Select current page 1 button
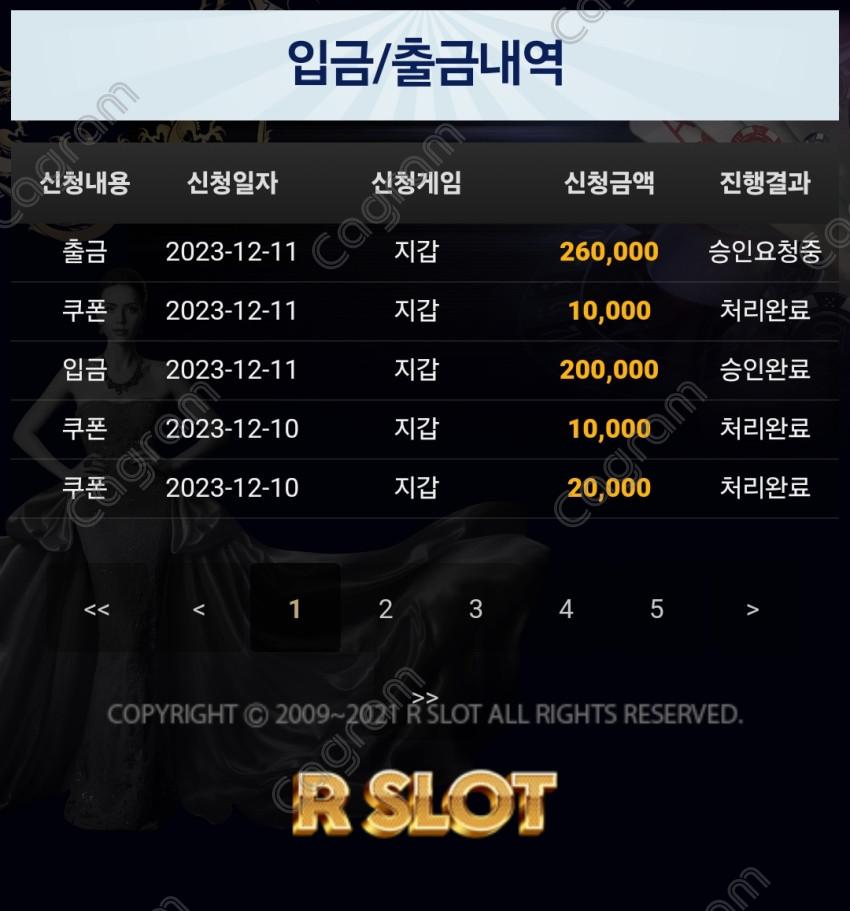Image resolution: width=850 pixels, height=911 pixels. coord(294,609)
